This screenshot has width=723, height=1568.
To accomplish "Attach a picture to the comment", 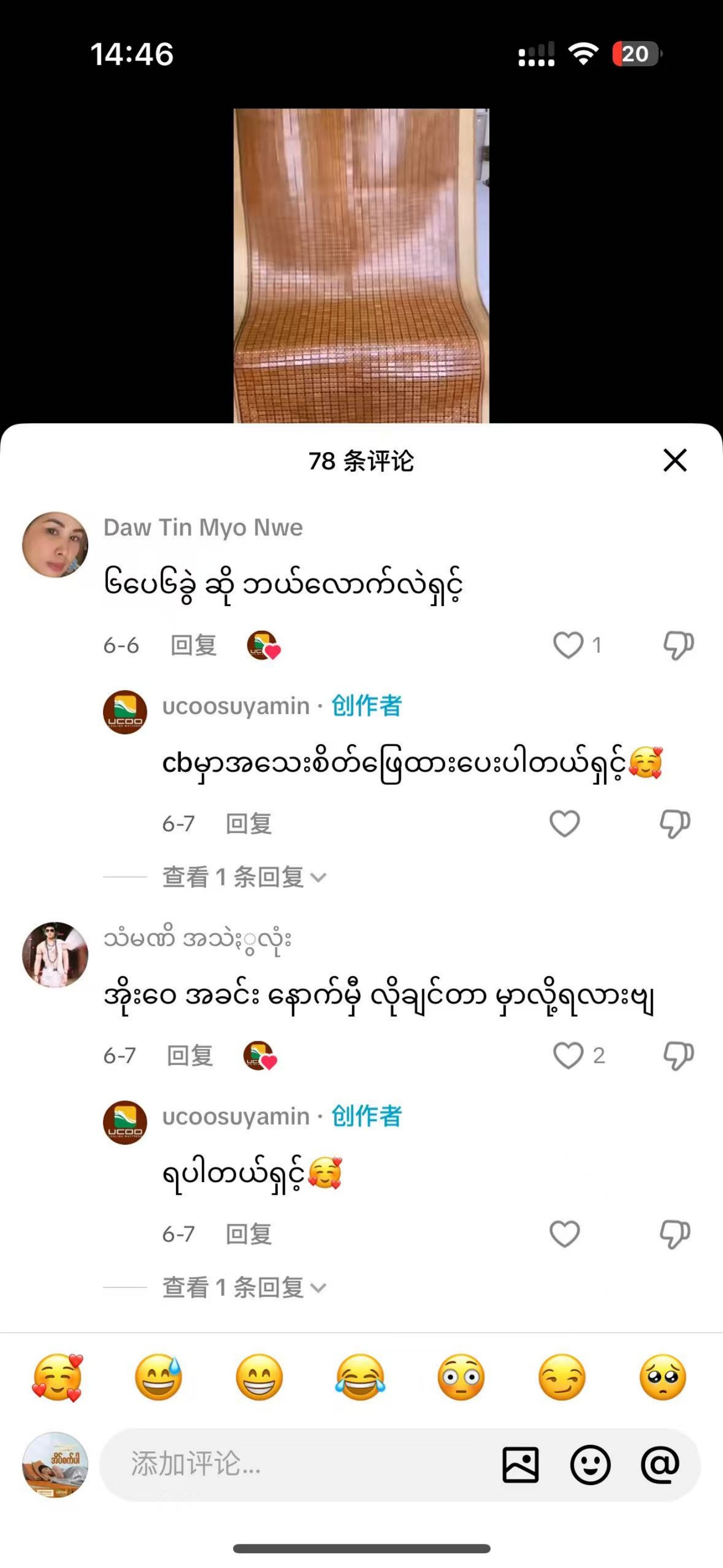I will pos(520,1464).
